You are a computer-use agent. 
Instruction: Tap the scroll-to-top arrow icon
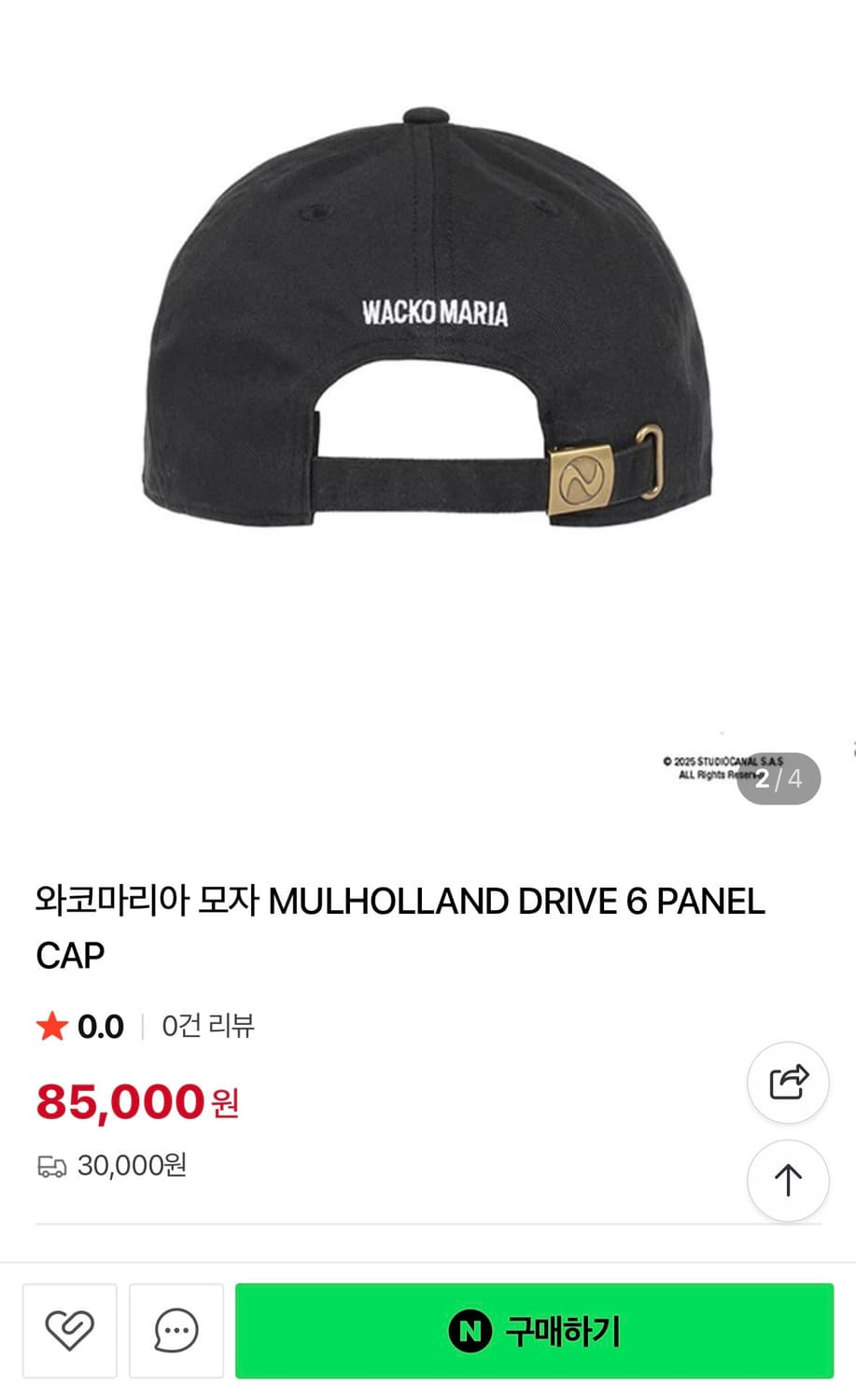[x=788, y=1180]
